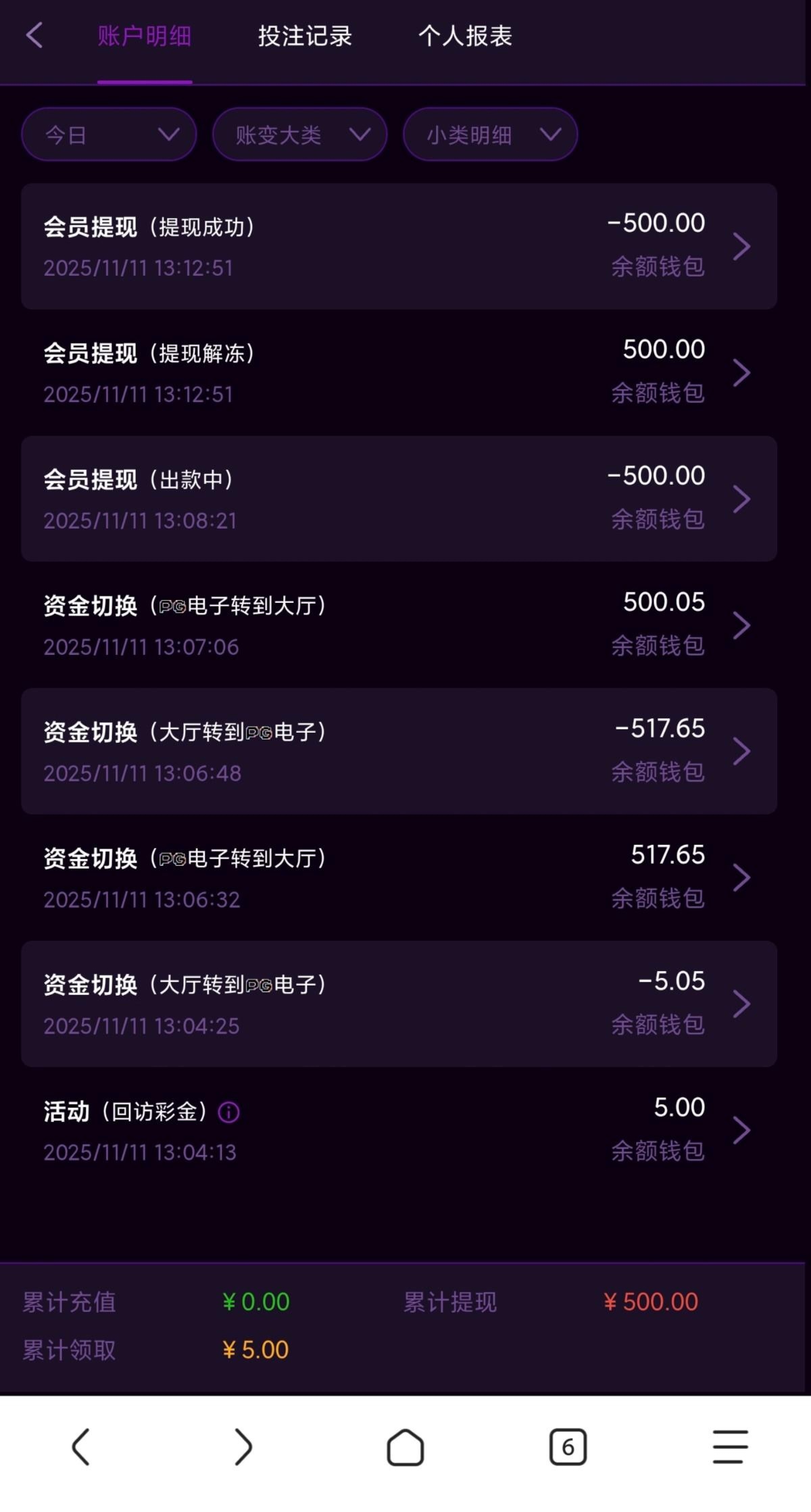Go forward in the browser toolbar
Screen dimensions: 811x1512
click(x=243, y=1447)
